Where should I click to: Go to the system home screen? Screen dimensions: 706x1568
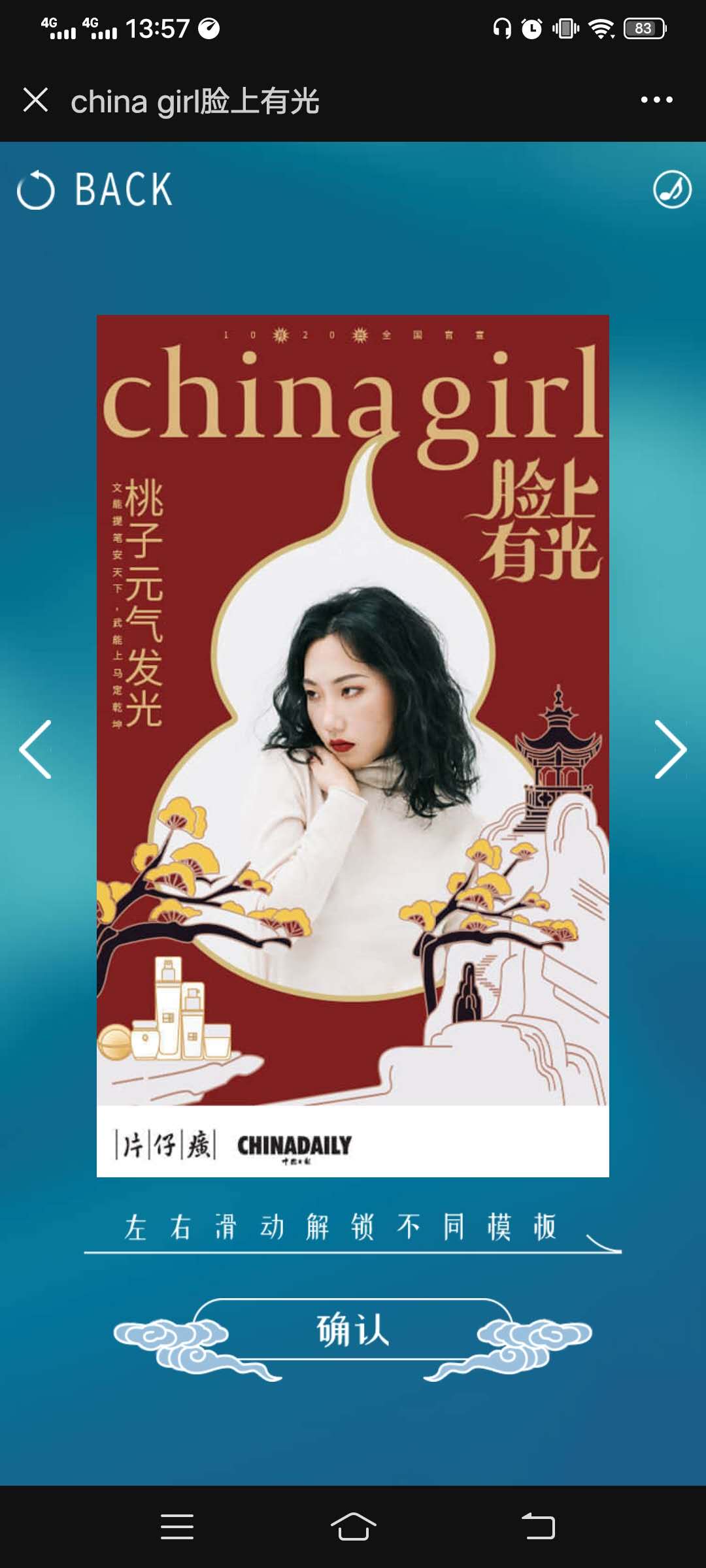[353, 1527]
